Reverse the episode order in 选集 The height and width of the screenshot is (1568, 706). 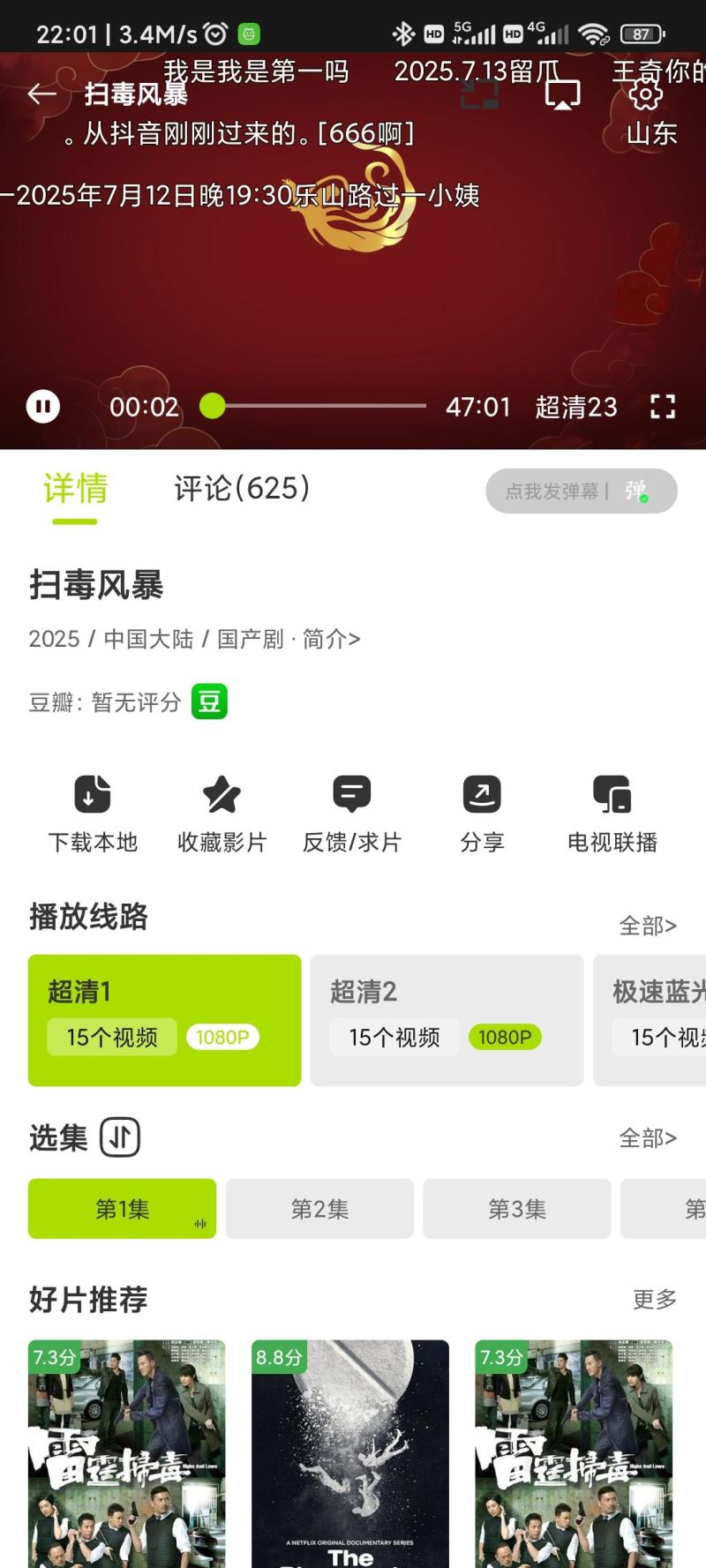tap(120, 1137)
